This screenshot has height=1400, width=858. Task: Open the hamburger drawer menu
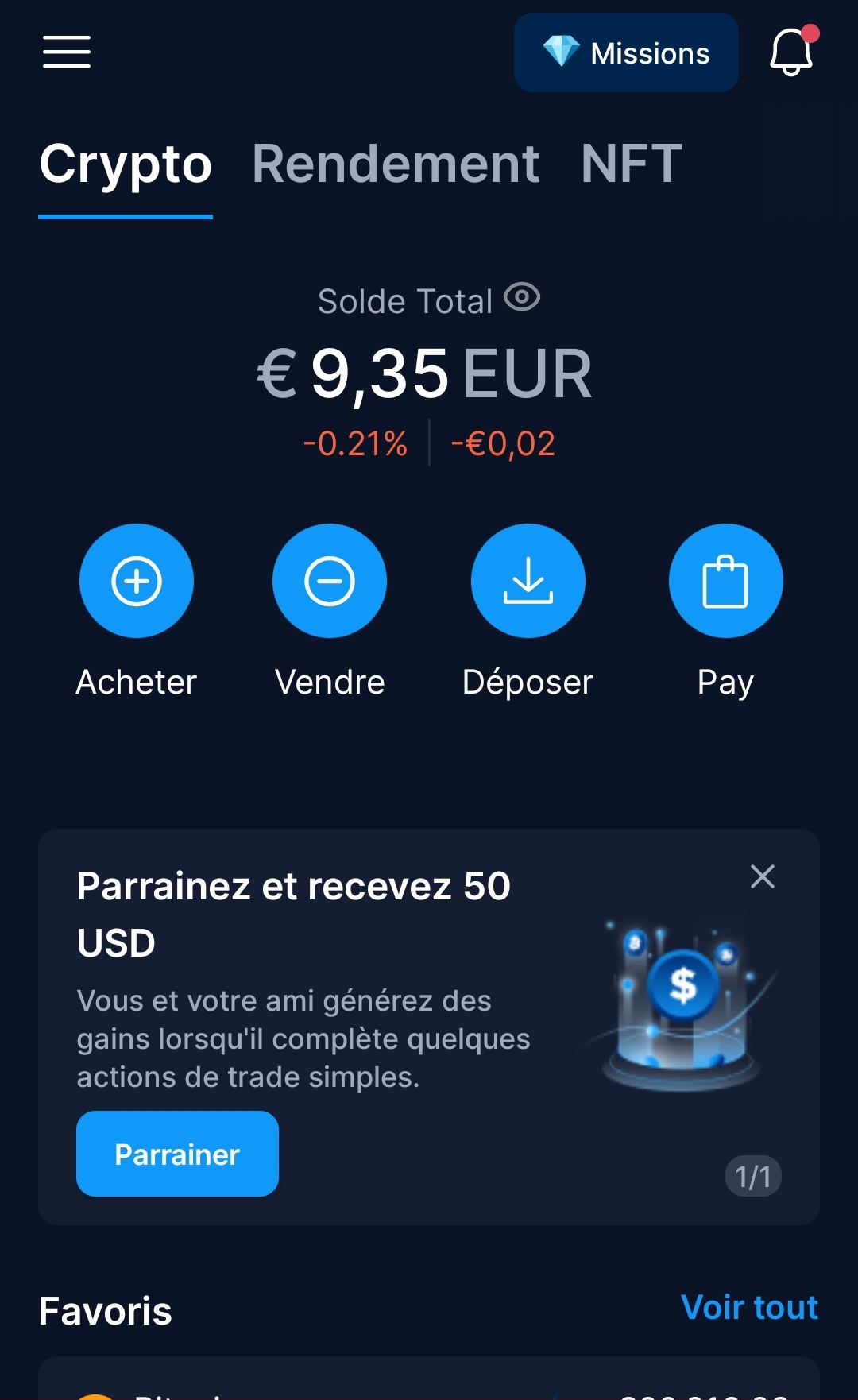pos(67,52)
